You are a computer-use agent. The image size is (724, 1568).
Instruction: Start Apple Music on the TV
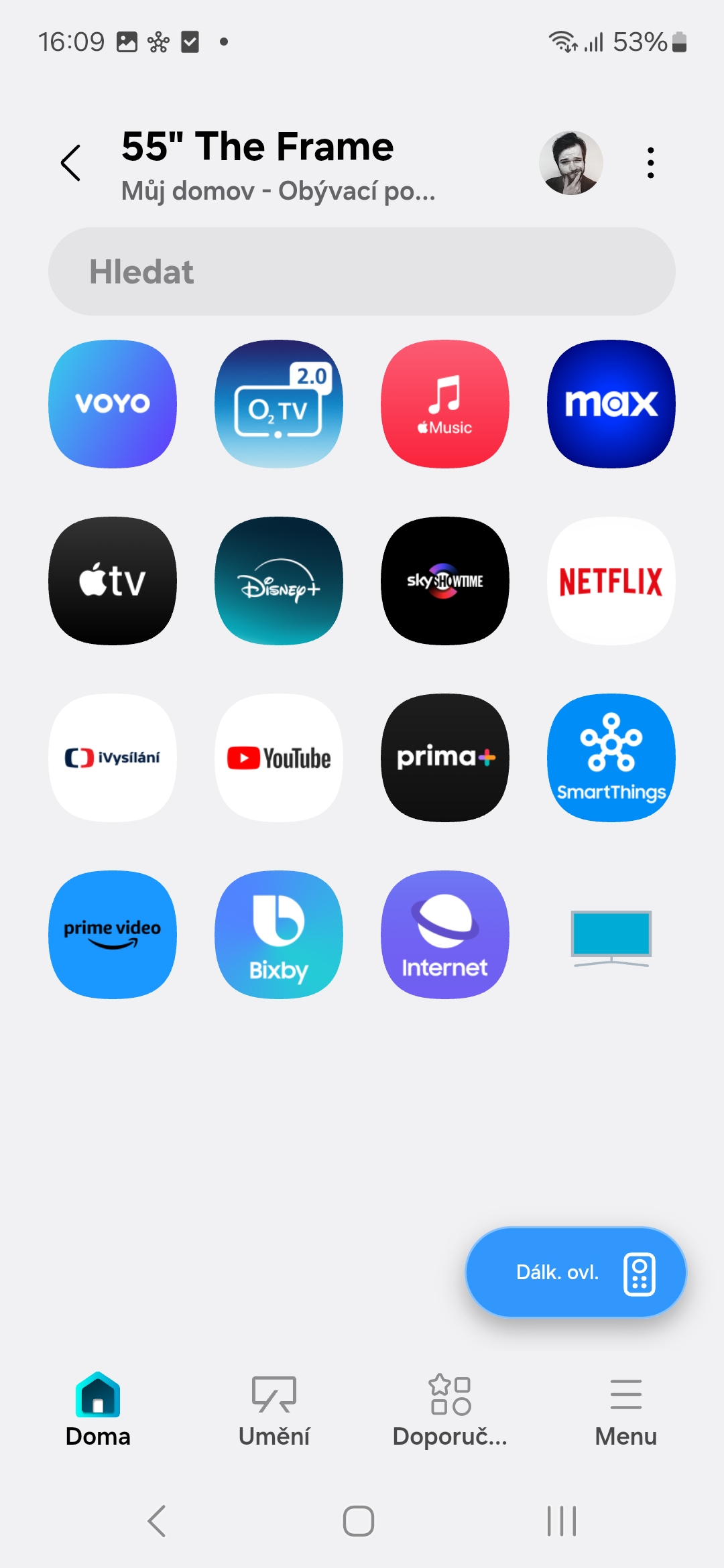click(445, 404)
